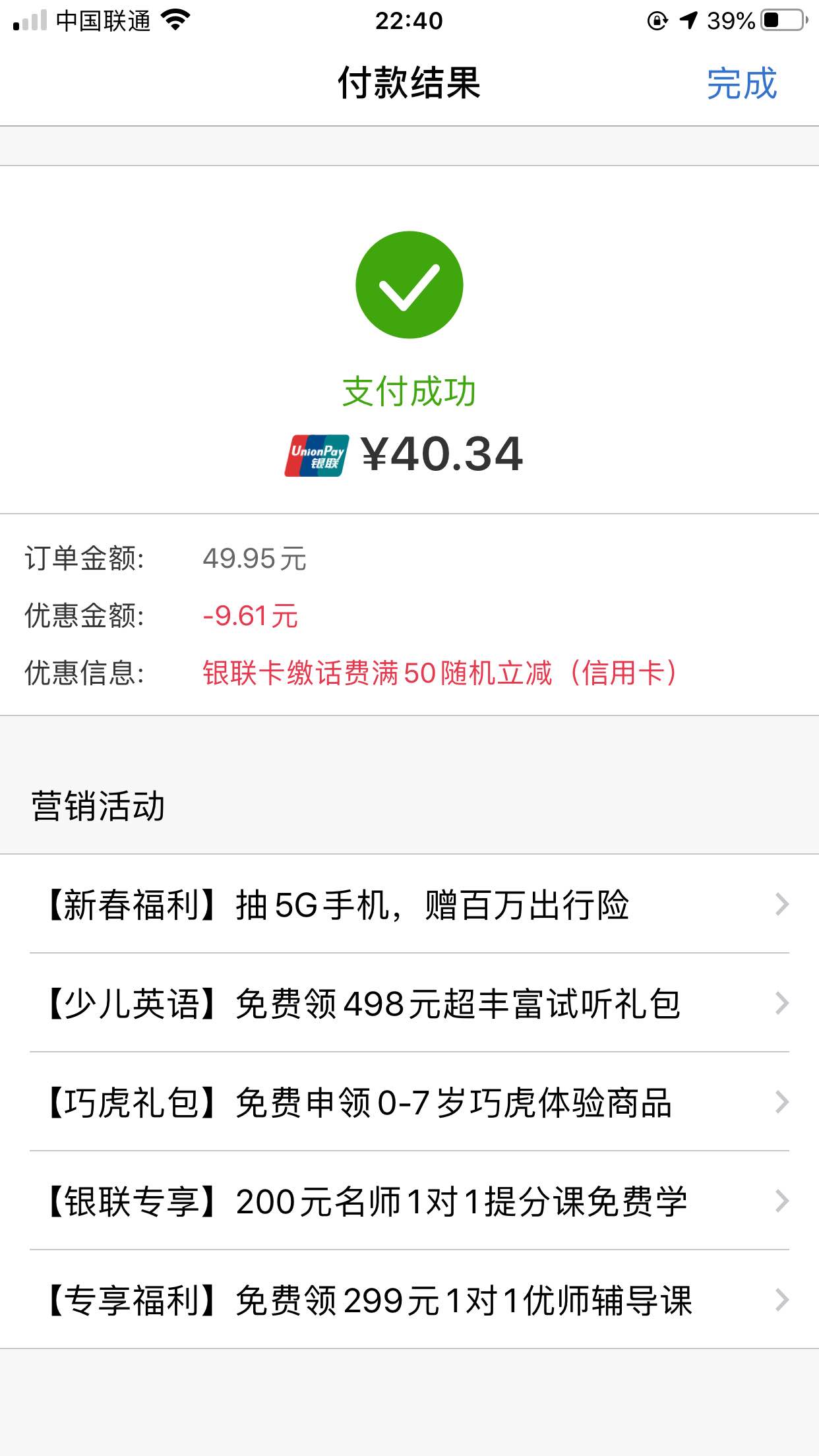Open the 专享福利 299元 1对1 tutoring offer

coord(409,1300)
